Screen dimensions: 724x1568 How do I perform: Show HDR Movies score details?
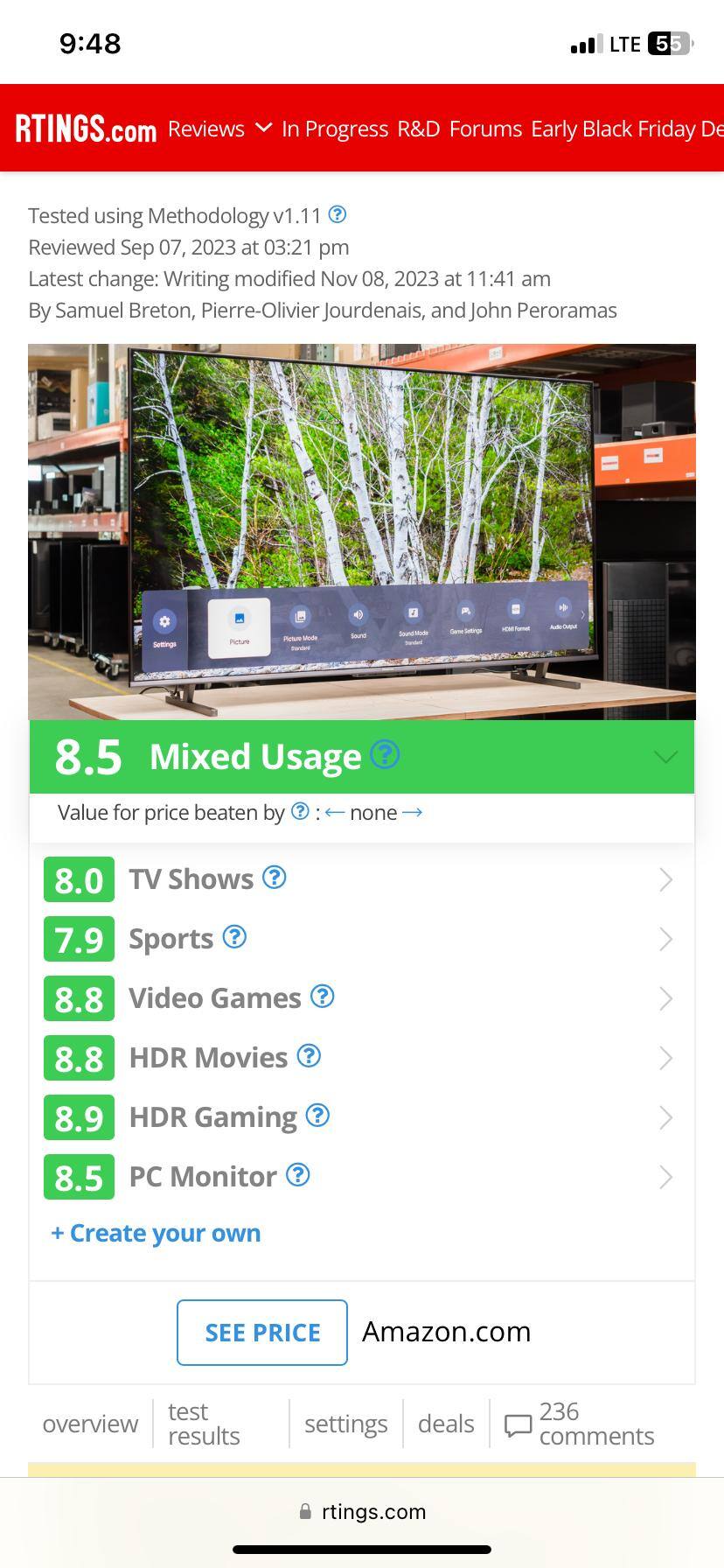click(360, 1058)
